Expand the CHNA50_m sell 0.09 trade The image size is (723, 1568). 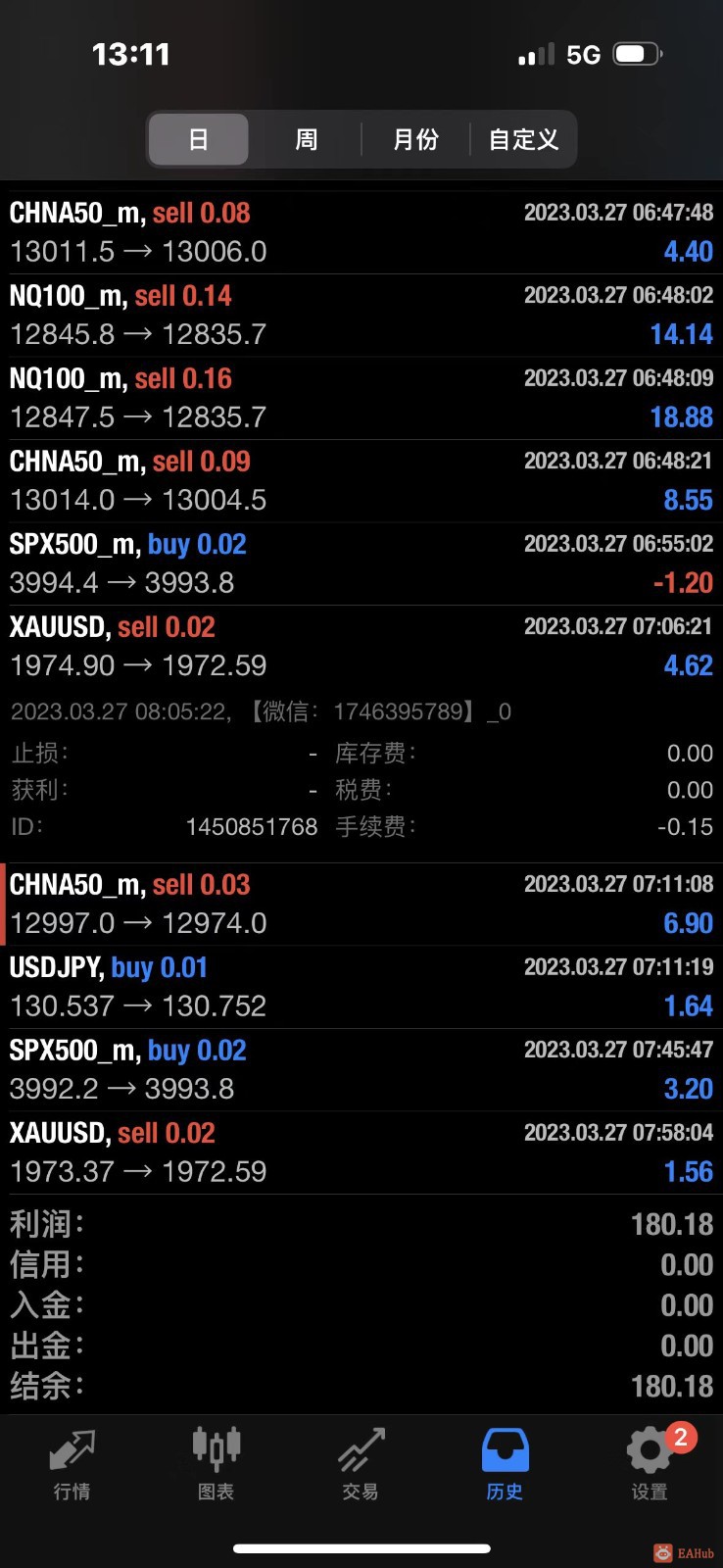point(361,481)
